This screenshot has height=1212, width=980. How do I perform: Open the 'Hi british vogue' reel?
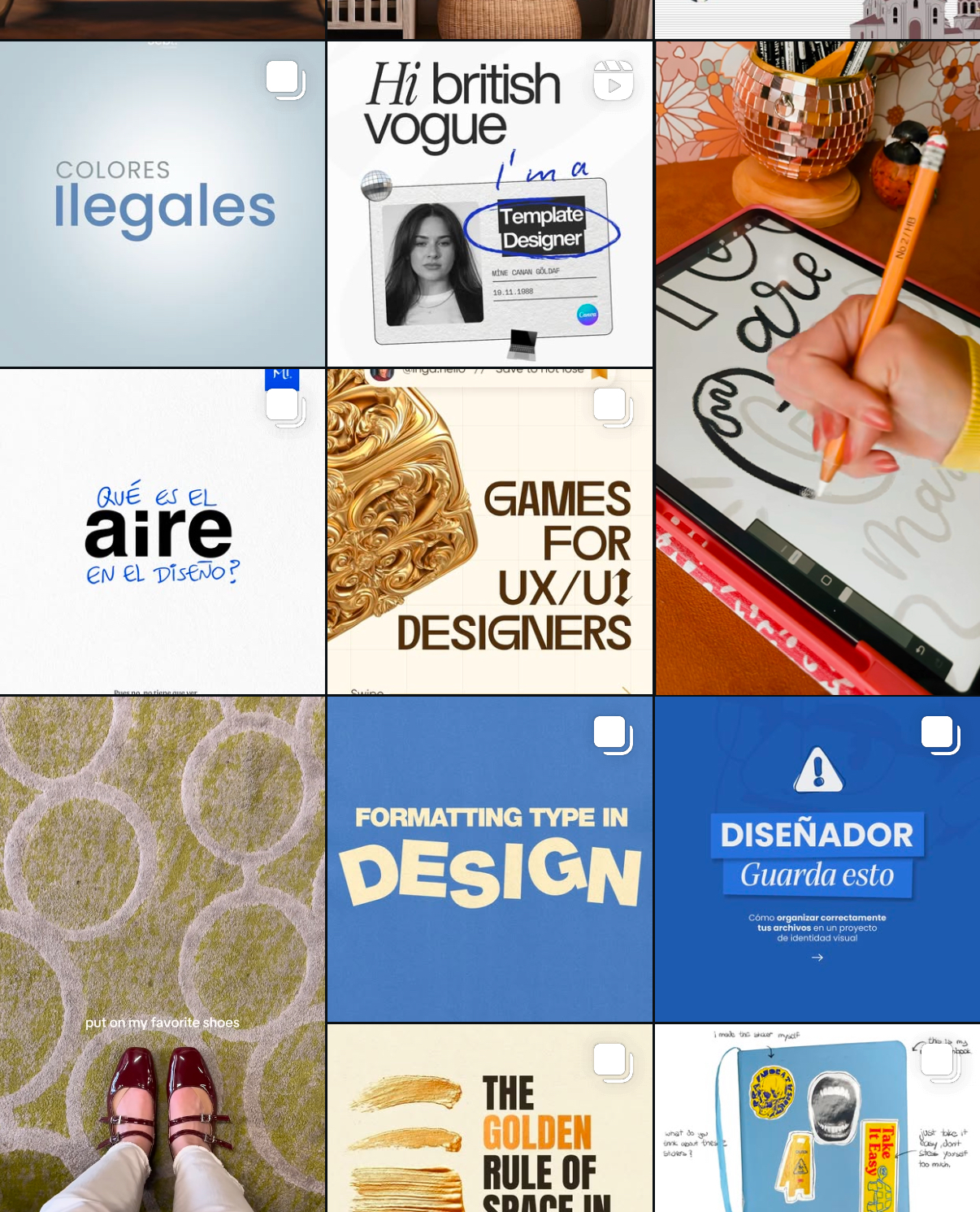(x=489, y=203)
